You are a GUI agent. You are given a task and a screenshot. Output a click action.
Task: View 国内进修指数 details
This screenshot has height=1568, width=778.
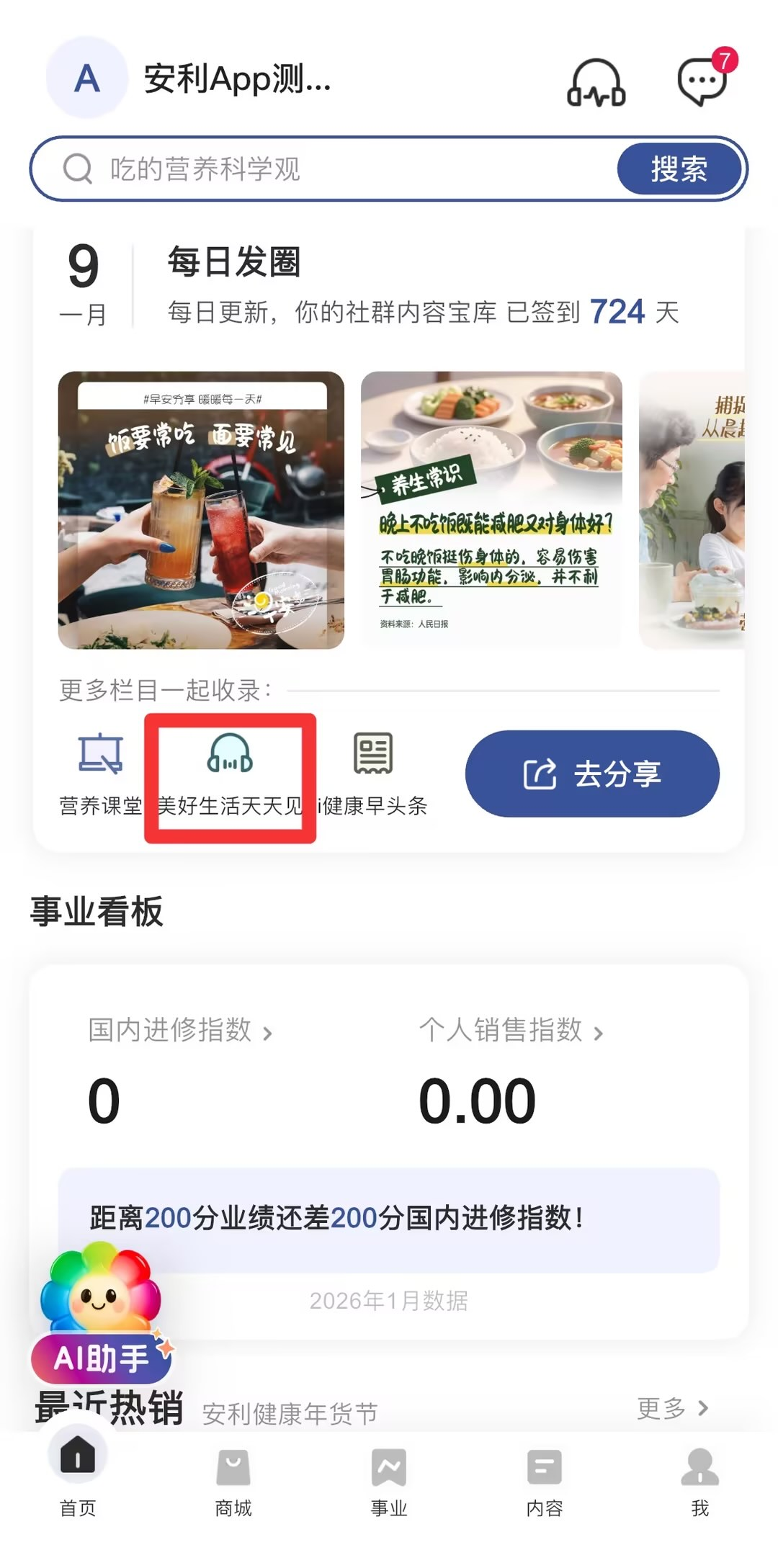[x=180, y=1031]
